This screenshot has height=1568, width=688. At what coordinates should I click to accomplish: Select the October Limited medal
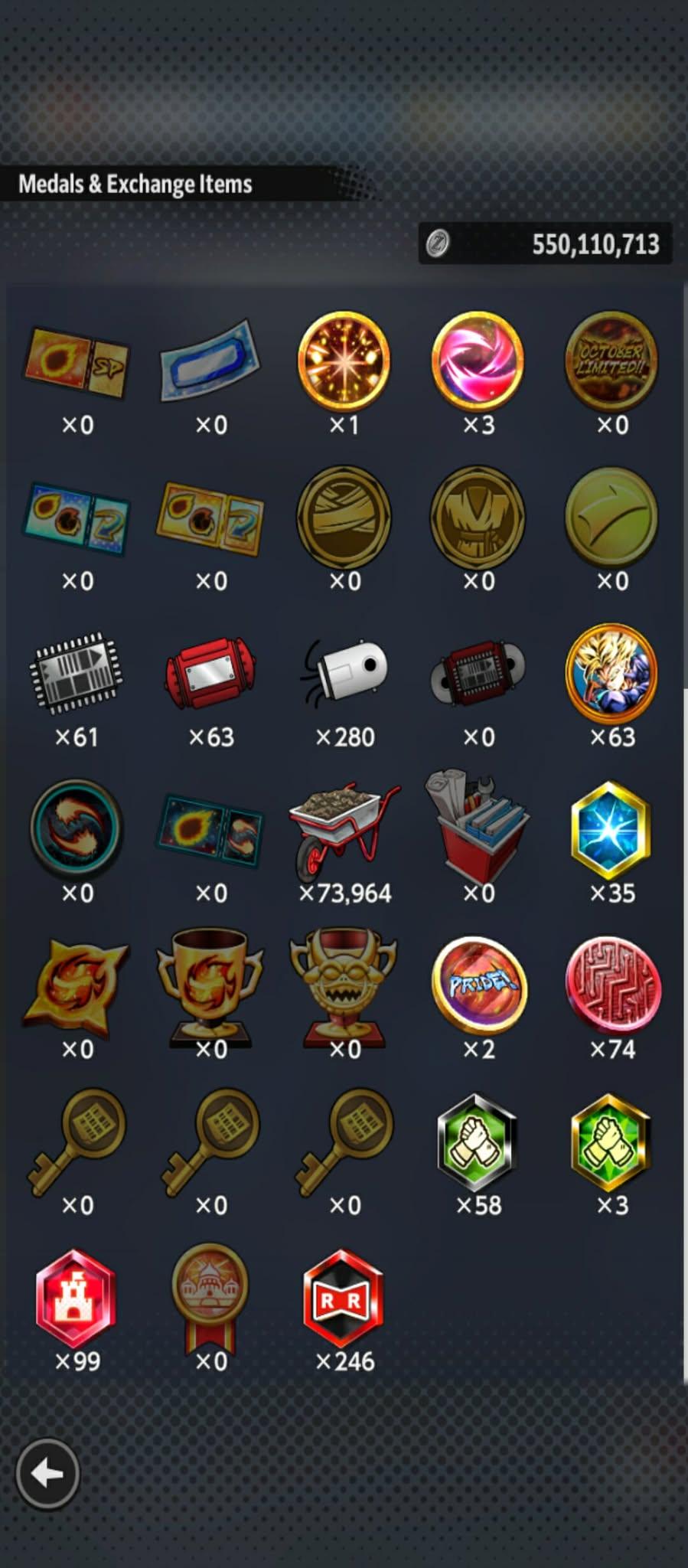pos(611,361)
